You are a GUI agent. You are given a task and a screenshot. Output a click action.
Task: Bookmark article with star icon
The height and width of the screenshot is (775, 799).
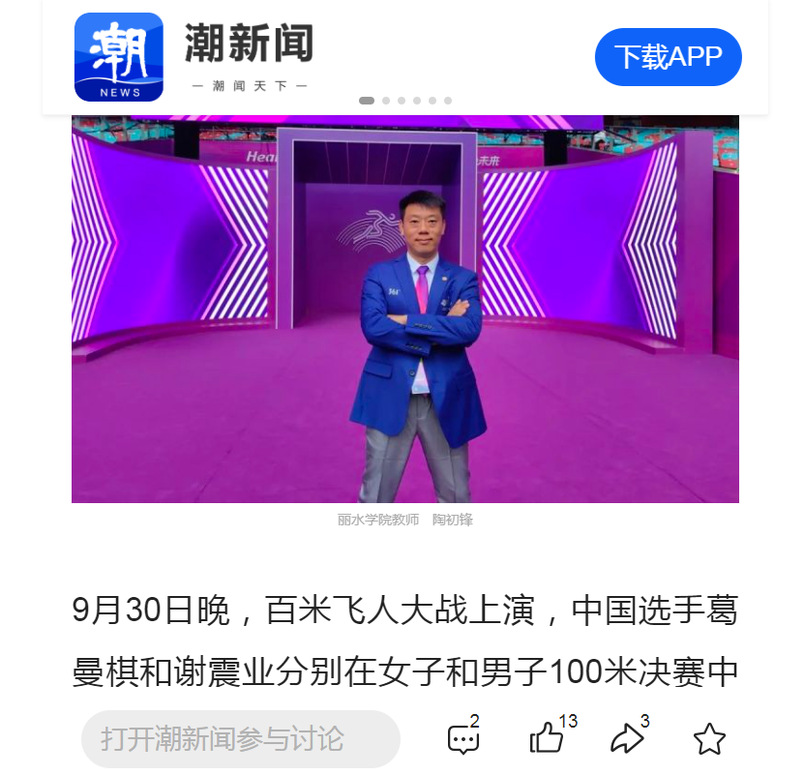709,739
